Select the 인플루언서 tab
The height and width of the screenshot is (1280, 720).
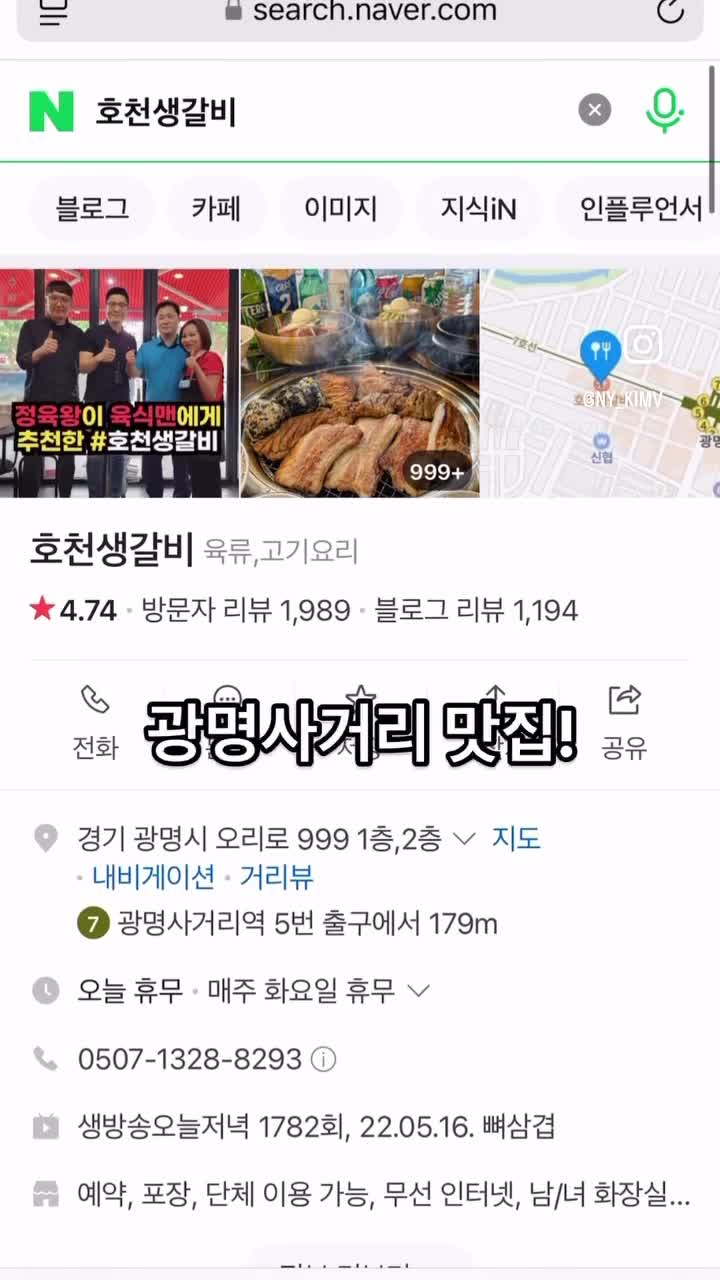coord(640,209)
